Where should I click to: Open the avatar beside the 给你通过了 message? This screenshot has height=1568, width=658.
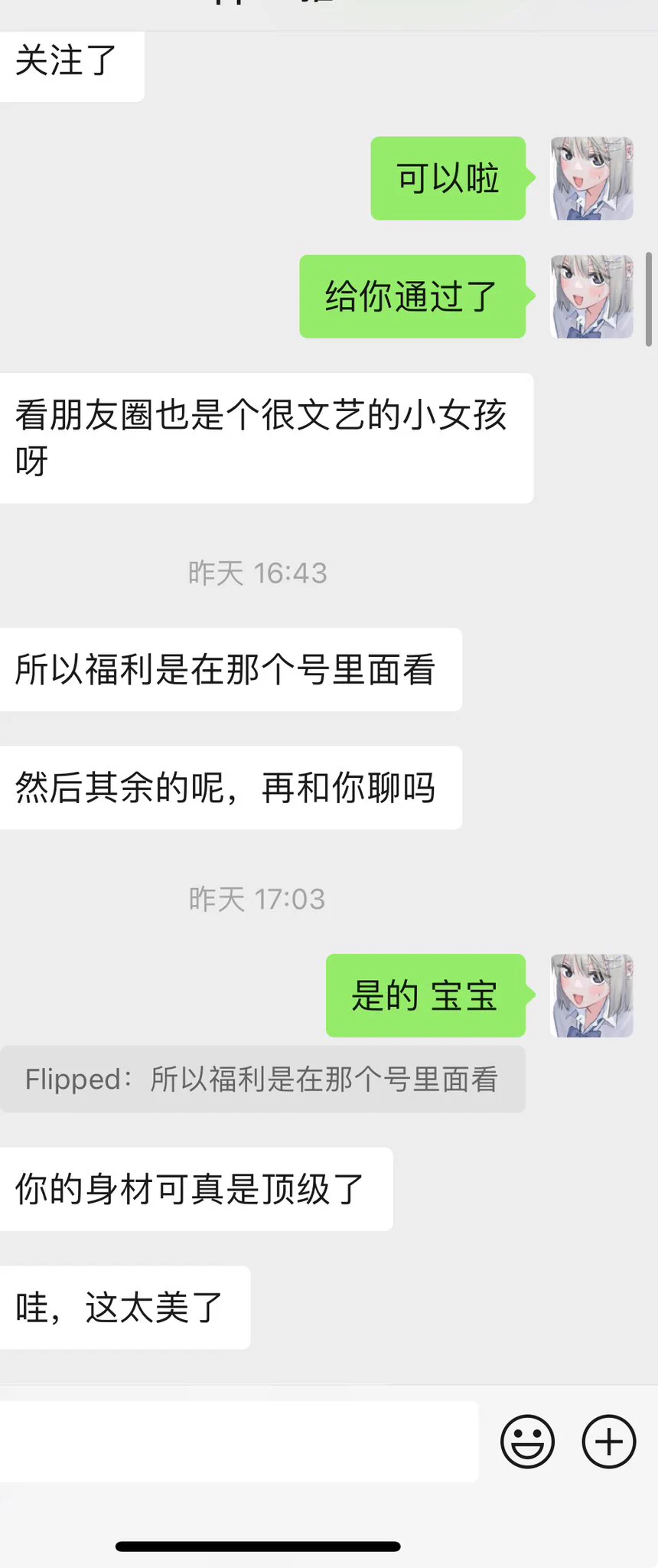pos(591,296)
